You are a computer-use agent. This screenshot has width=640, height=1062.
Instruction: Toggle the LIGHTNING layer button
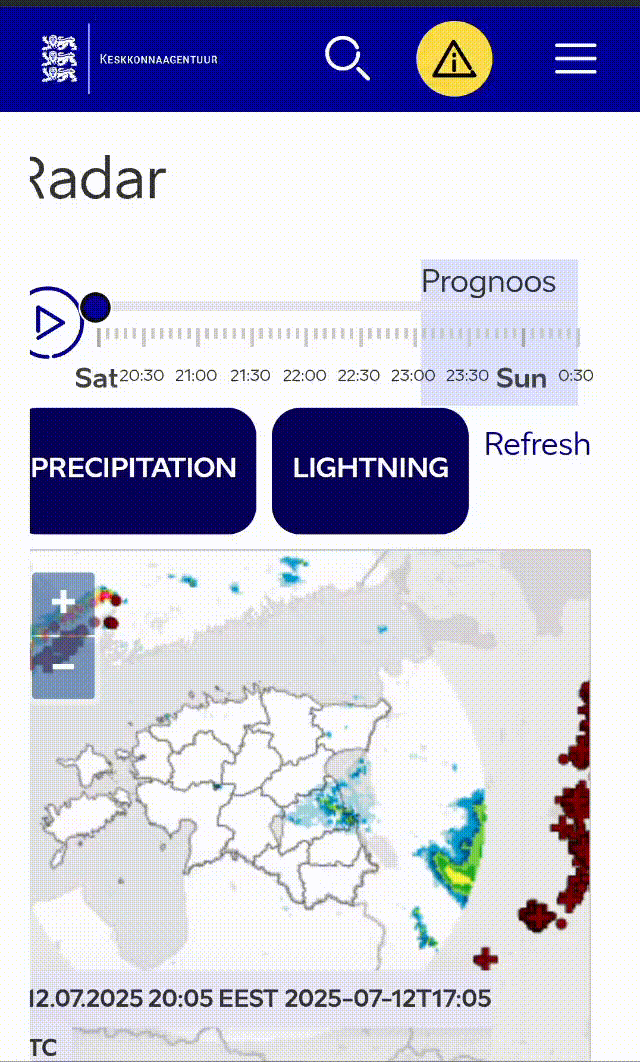(370, 471)
